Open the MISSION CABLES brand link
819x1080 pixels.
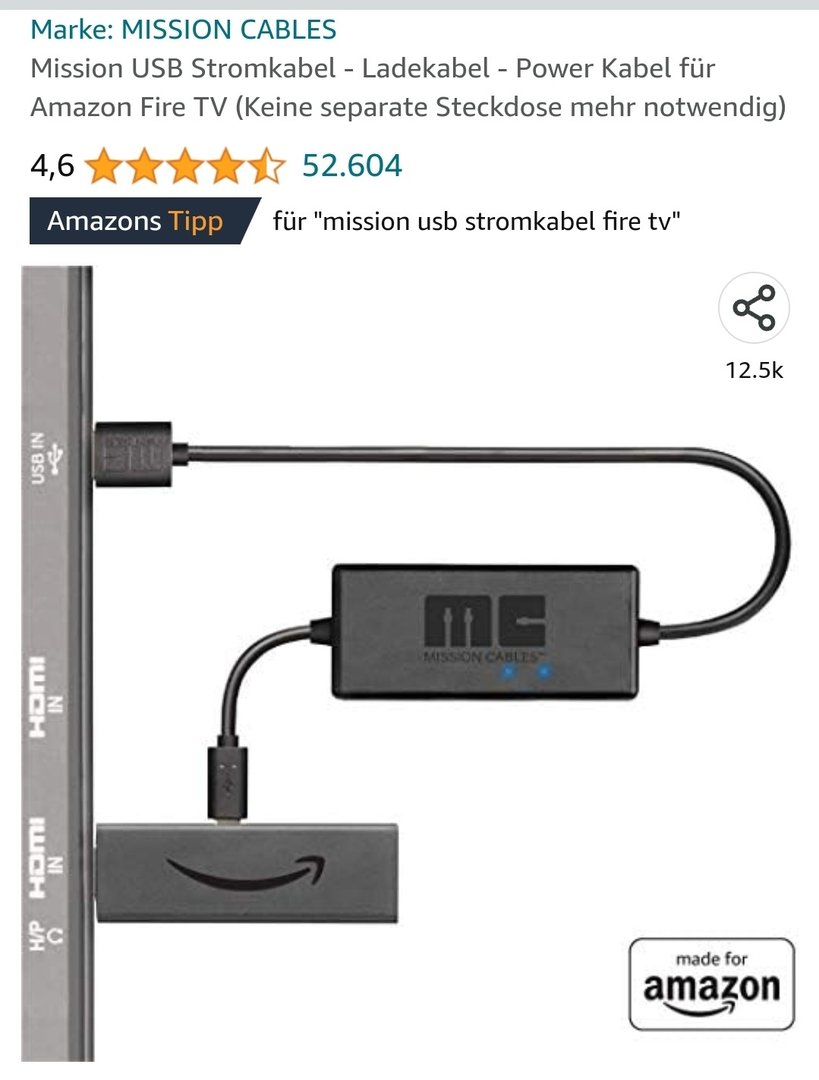pos(183,30)
